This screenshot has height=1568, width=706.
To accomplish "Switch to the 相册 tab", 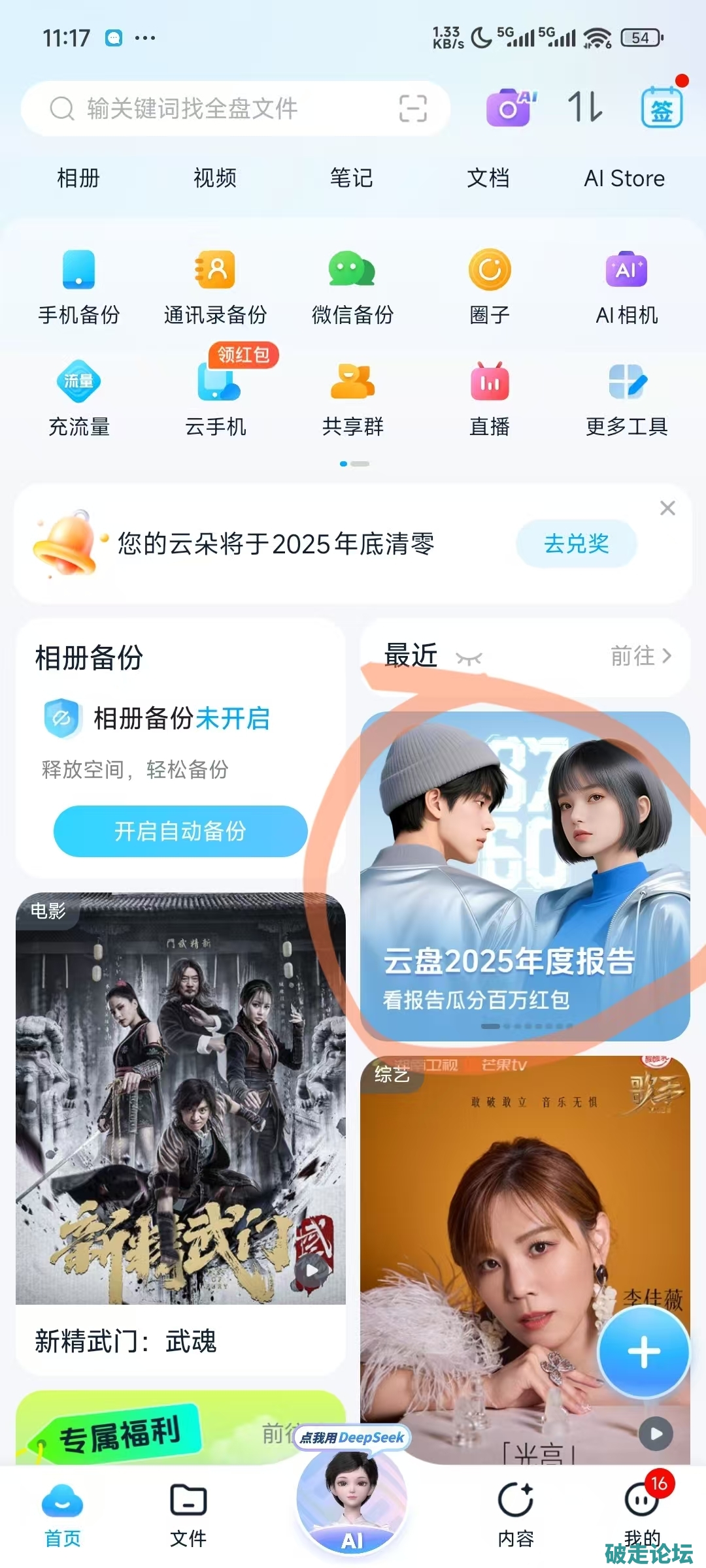I will [78, 178].
